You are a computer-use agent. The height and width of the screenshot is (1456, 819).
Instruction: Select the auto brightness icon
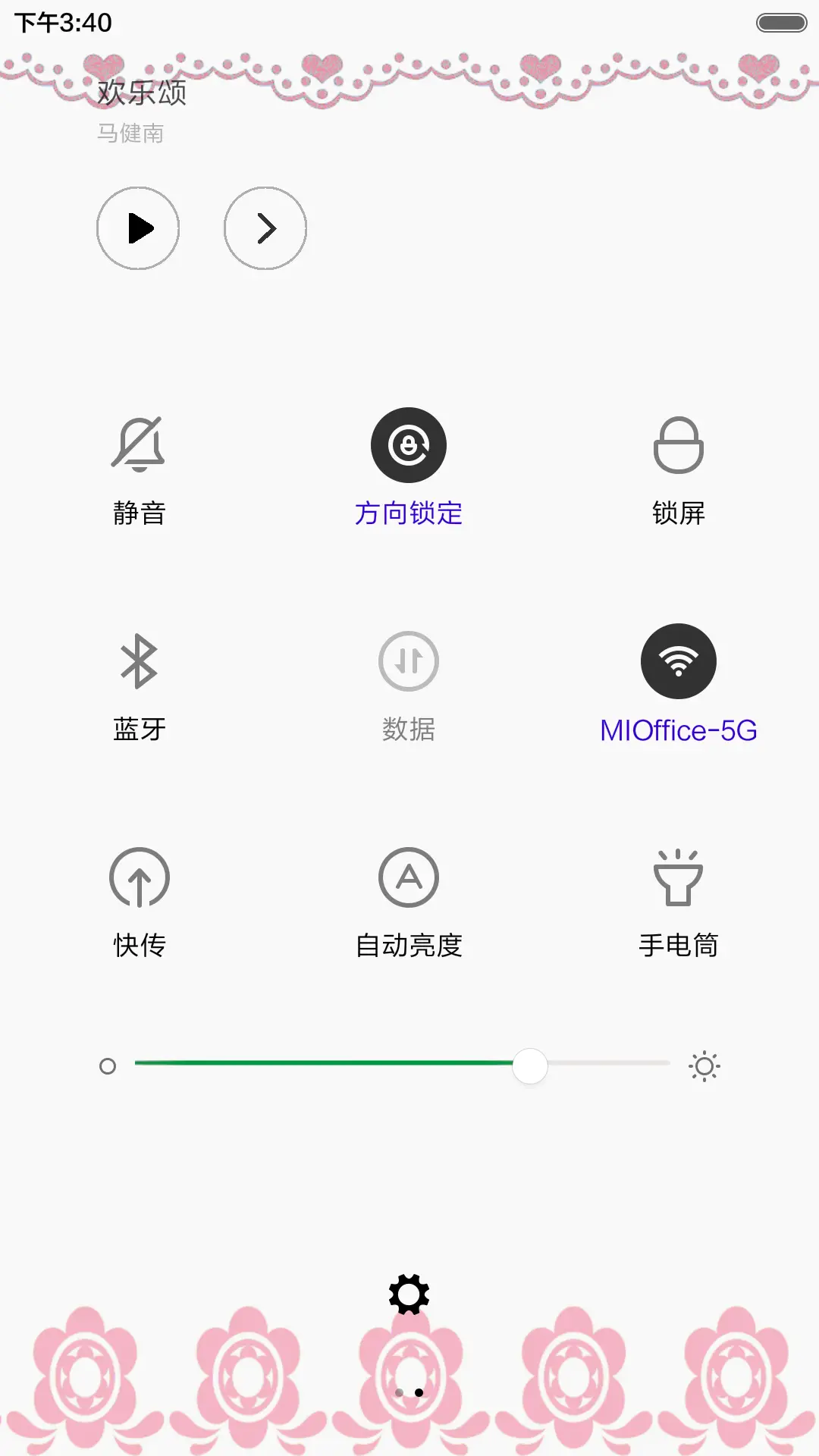pyautogui.click(x=409, y=877)
